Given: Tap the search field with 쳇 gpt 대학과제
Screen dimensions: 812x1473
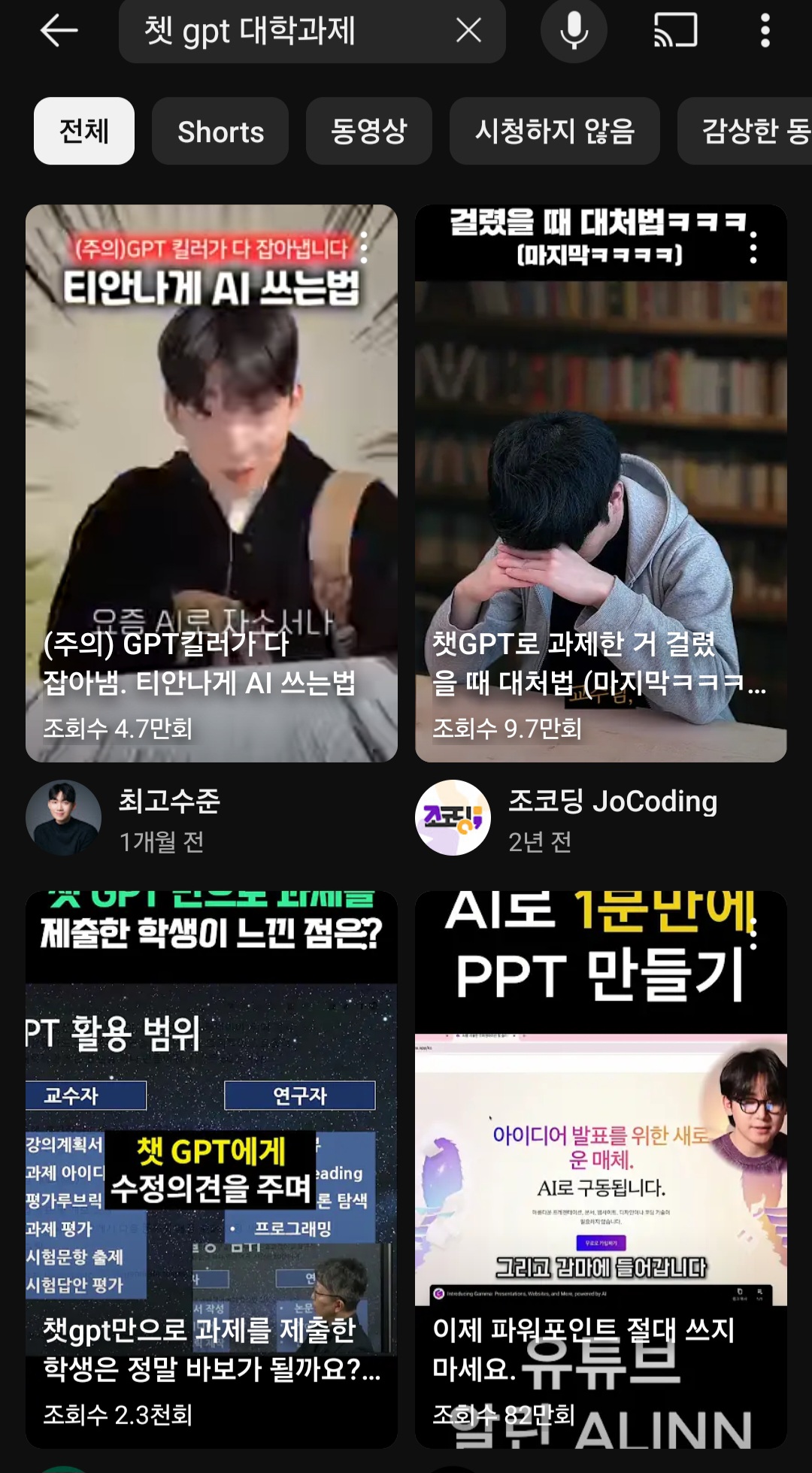Looking at the screenshot, I should pos(286,32).
